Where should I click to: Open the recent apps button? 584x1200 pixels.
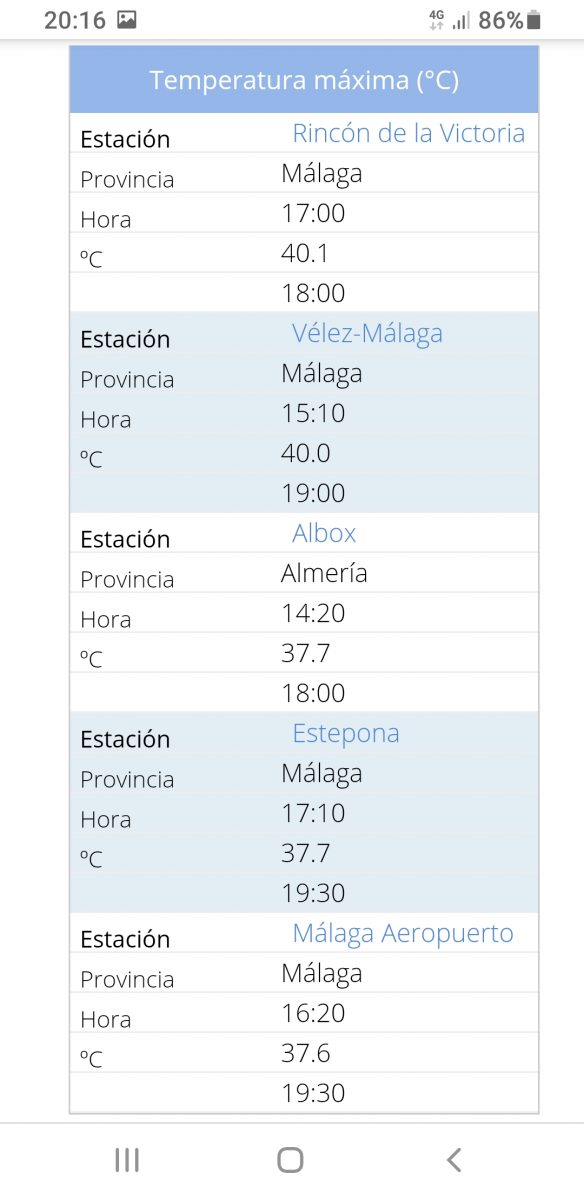click(x=127, y=1160)
